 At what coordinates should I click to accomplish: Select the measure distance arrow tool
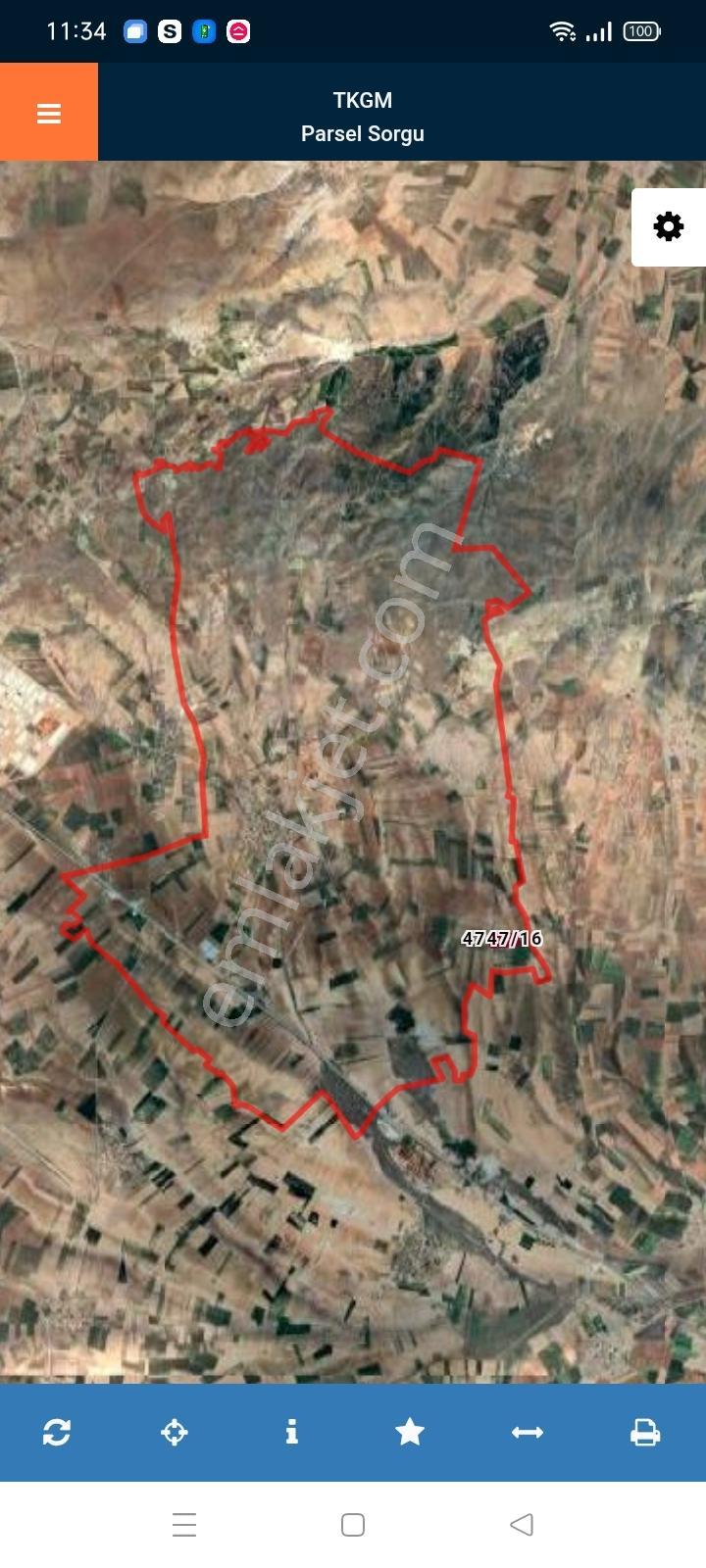point(528,1432)
